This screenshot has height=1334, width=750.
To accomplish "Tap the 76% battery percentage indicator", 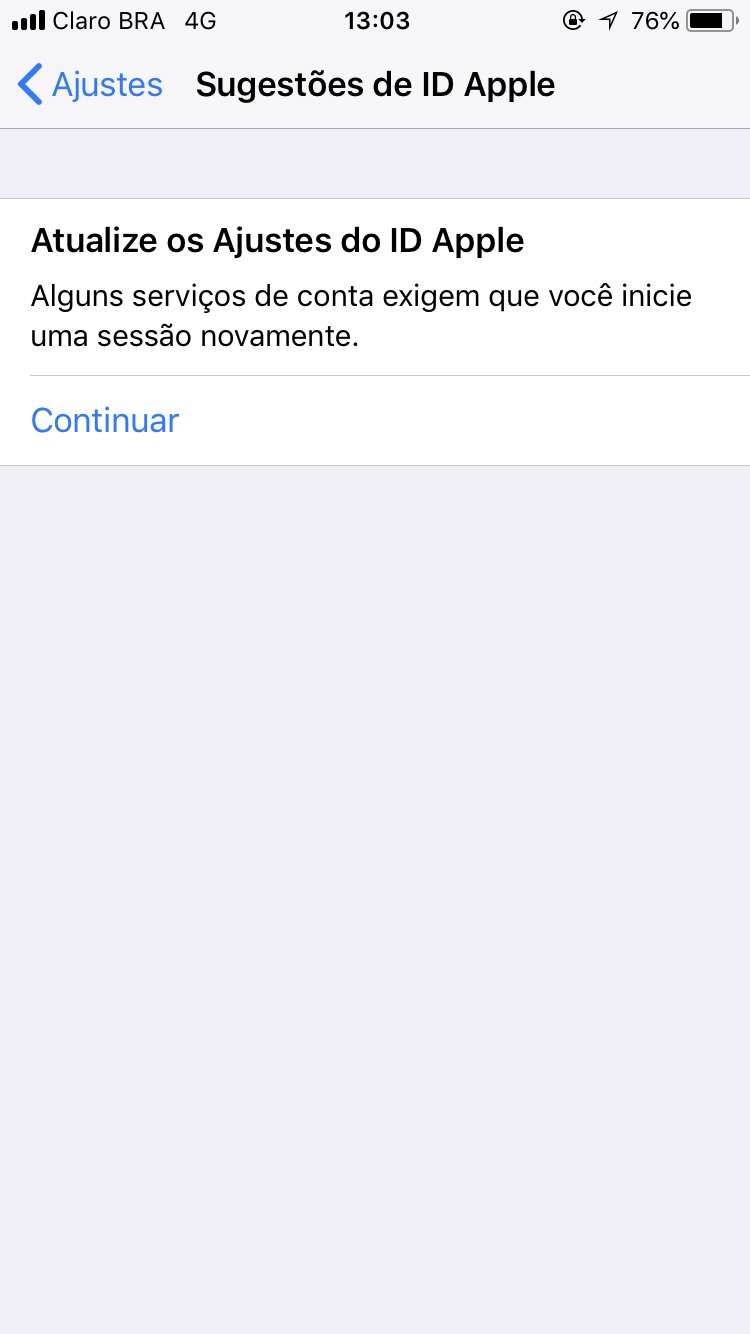I will [655, 20].
